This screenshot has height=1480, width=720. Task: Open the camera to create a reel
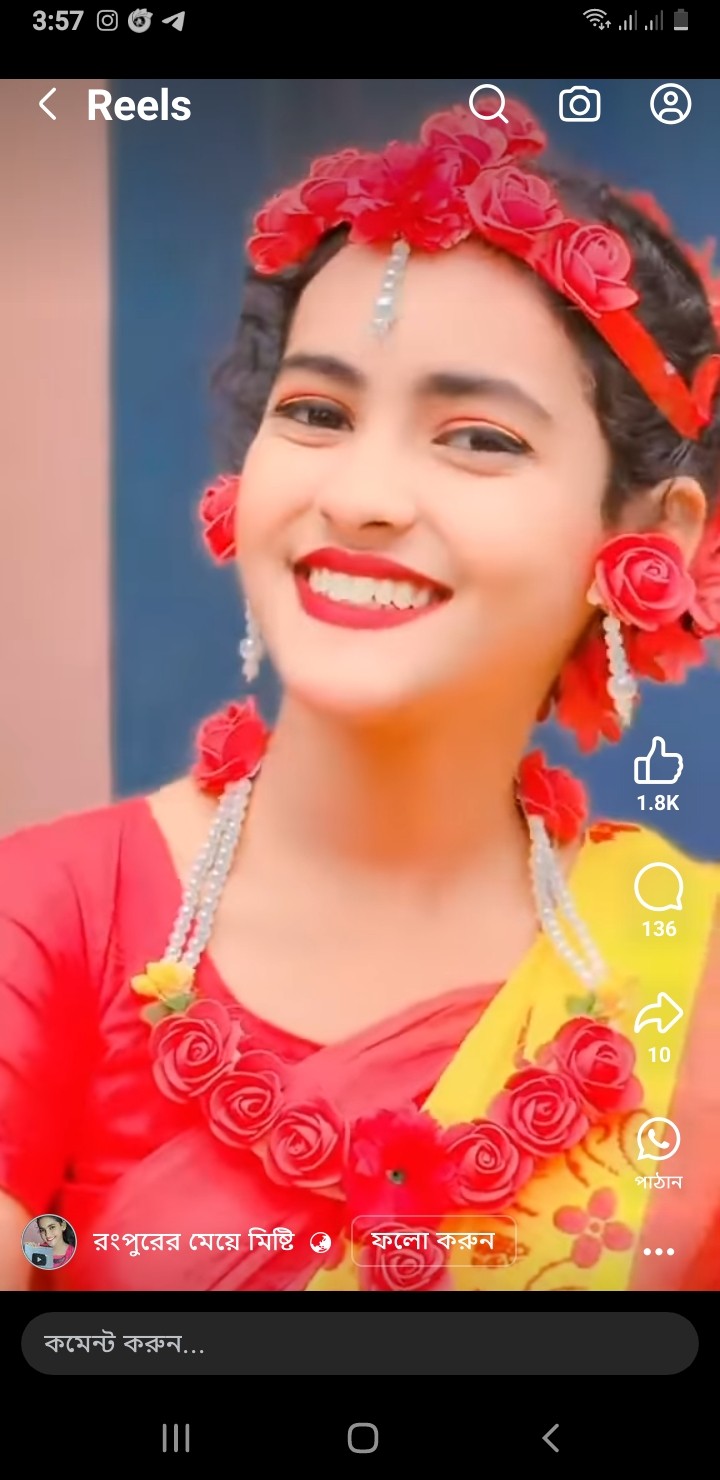579,104
